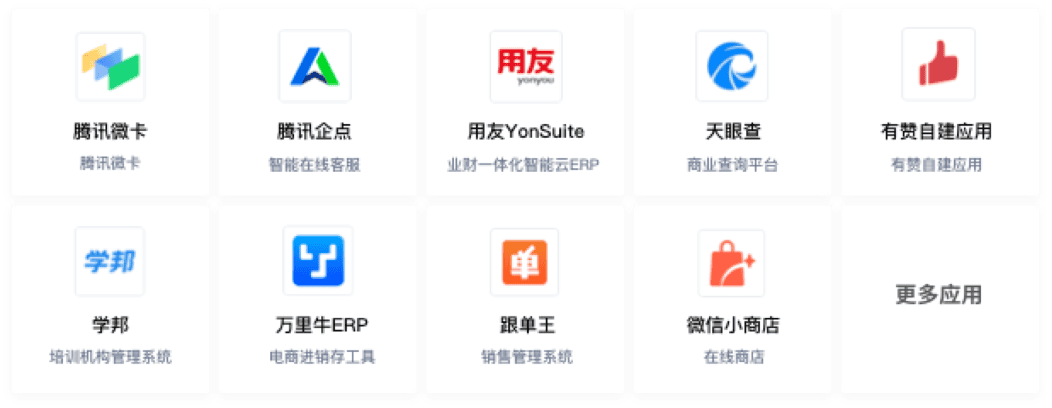Open the 腾讯微卡 app card
This screenshot has width=1052, height=408.
110,102
